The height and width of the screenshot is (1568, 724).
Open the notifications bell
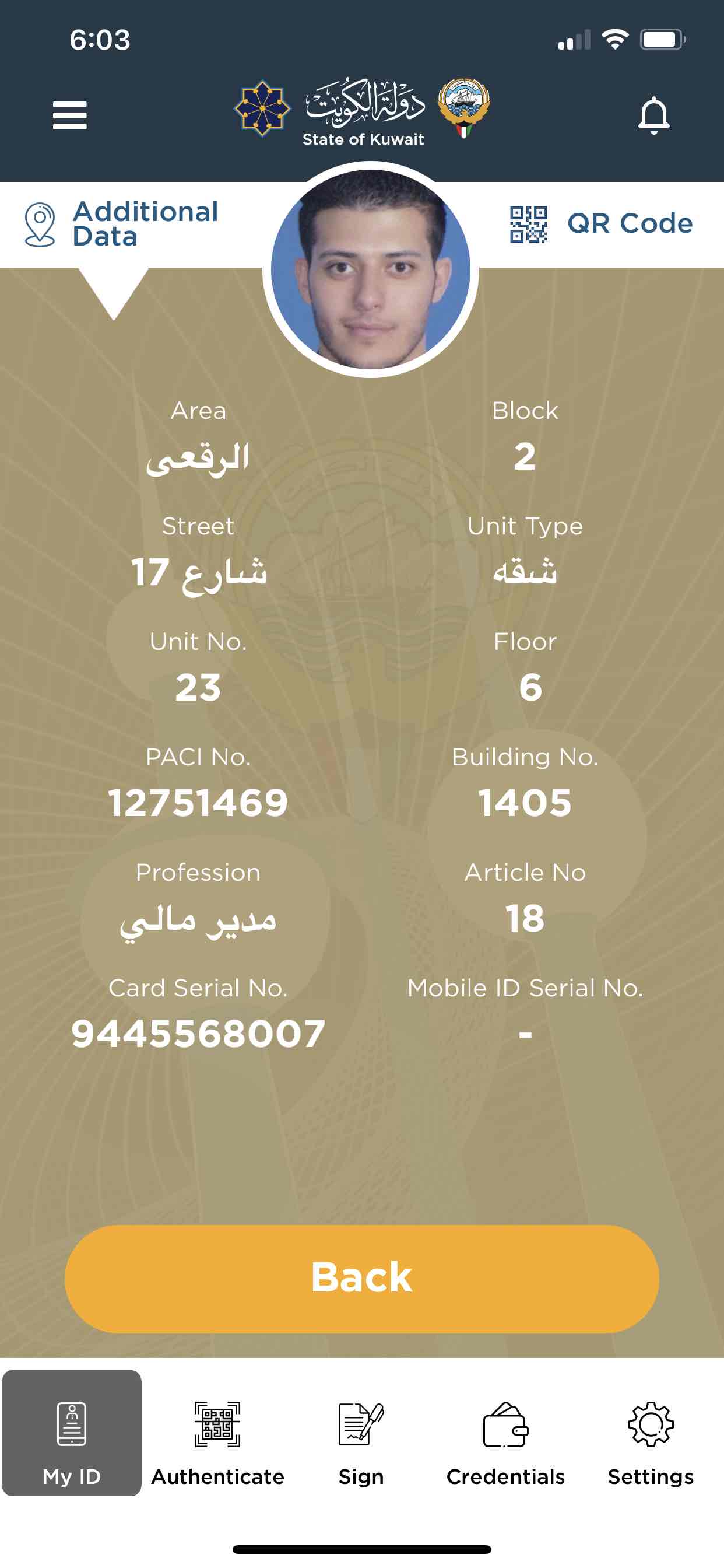(653, 116)
